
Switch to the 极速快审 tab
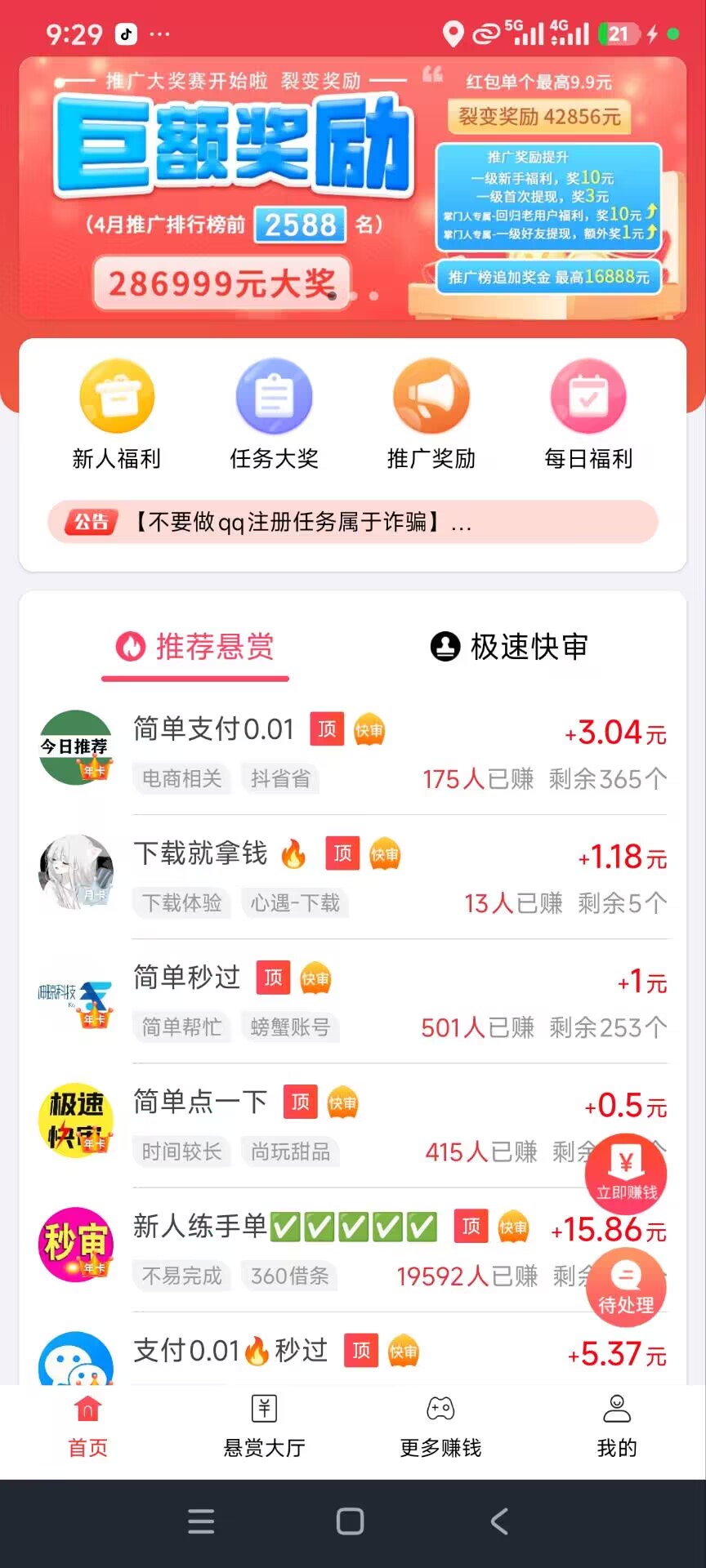pos(508,646)
